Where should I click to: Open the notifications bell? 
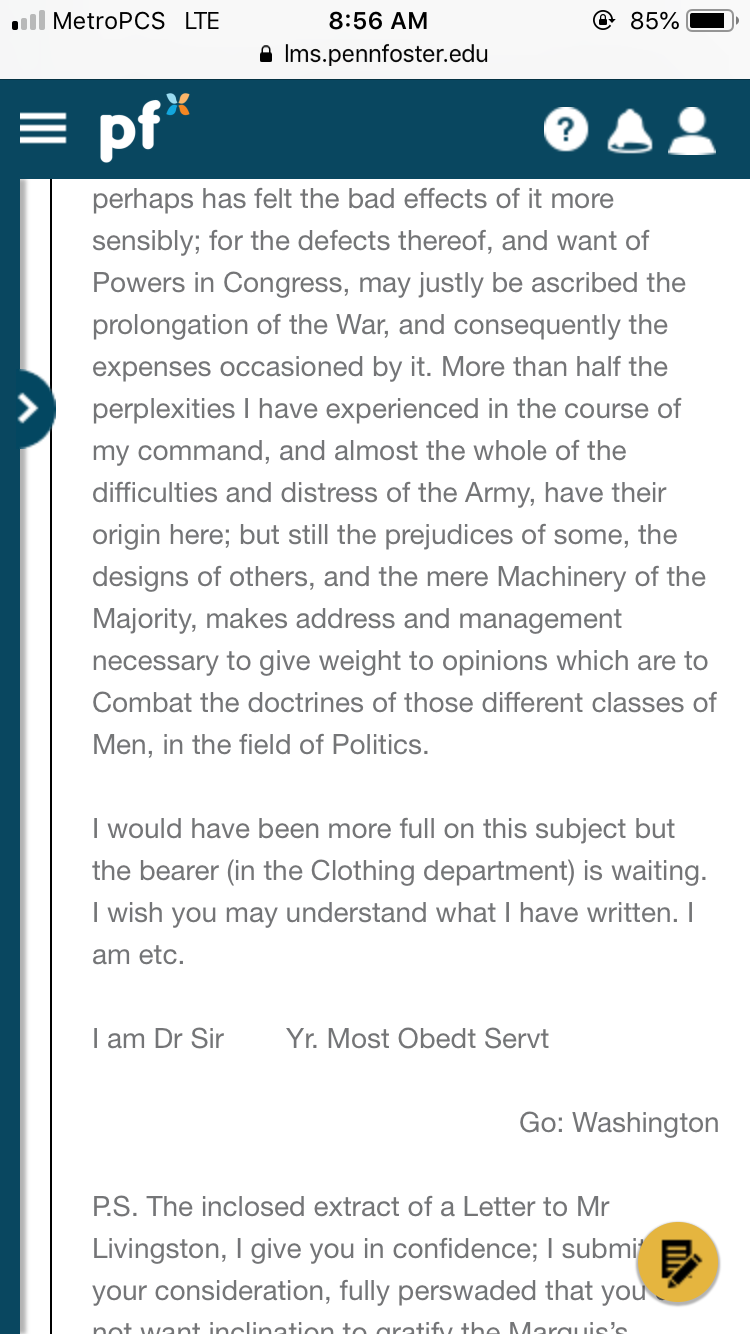[630, 130]
